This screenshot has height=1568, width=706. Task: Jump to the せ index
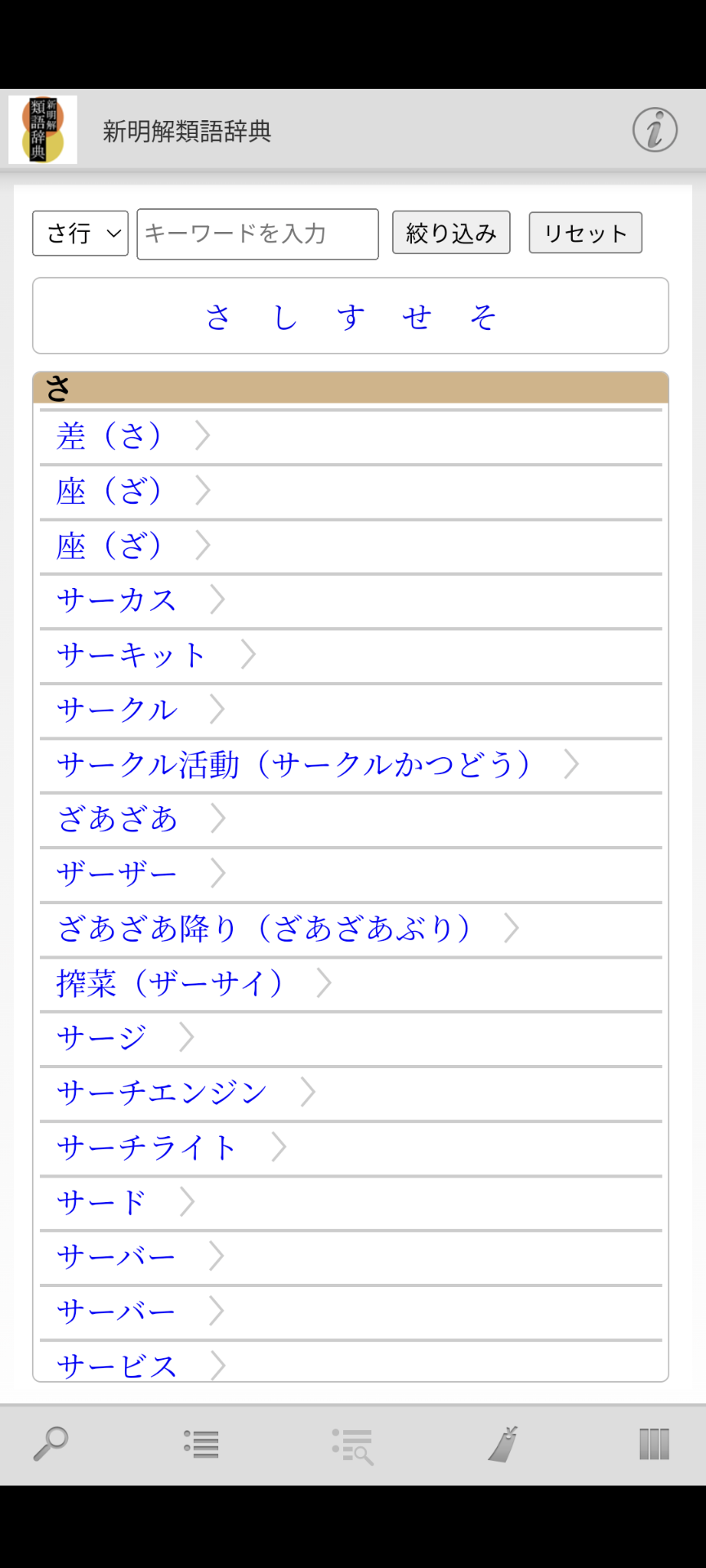(417, 317)
